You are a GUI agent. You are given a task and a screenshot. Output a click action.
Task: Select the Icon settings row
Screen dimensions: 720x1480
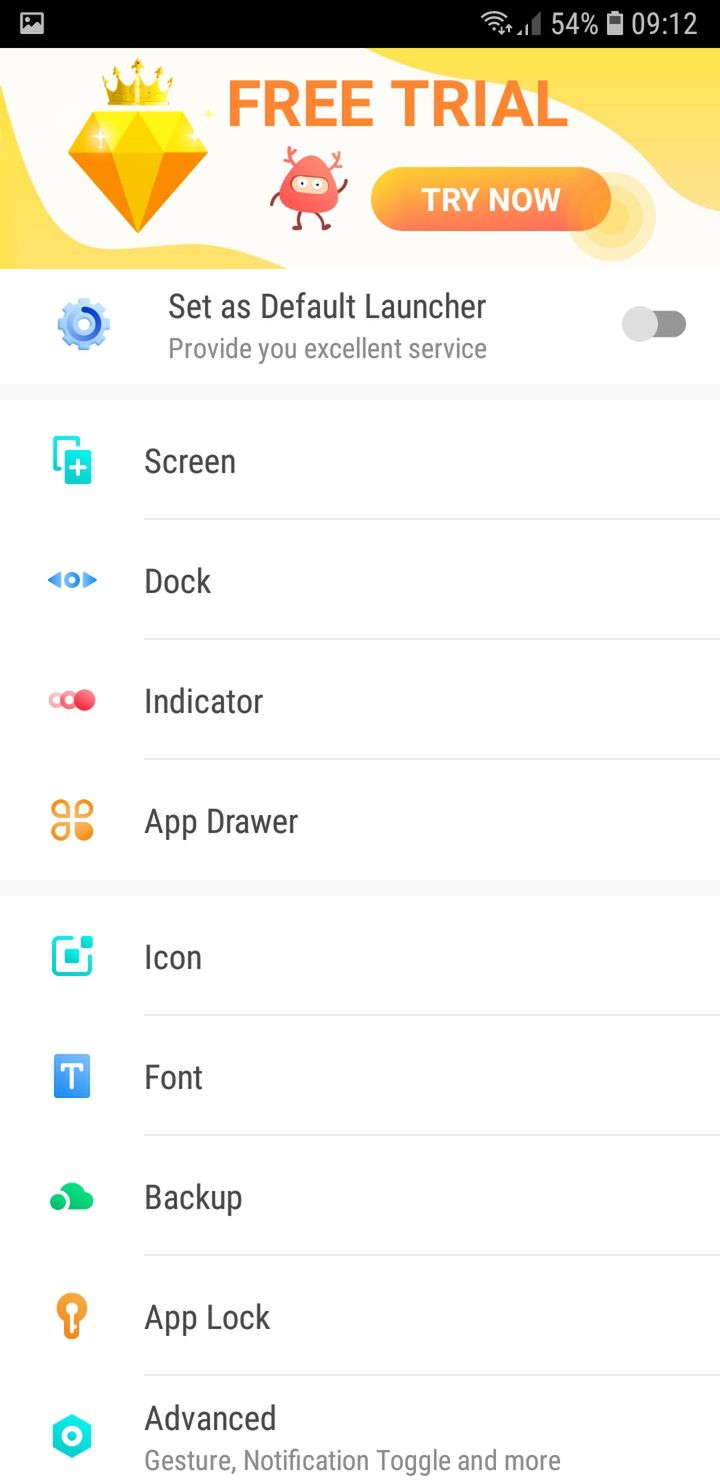(360, 956)
